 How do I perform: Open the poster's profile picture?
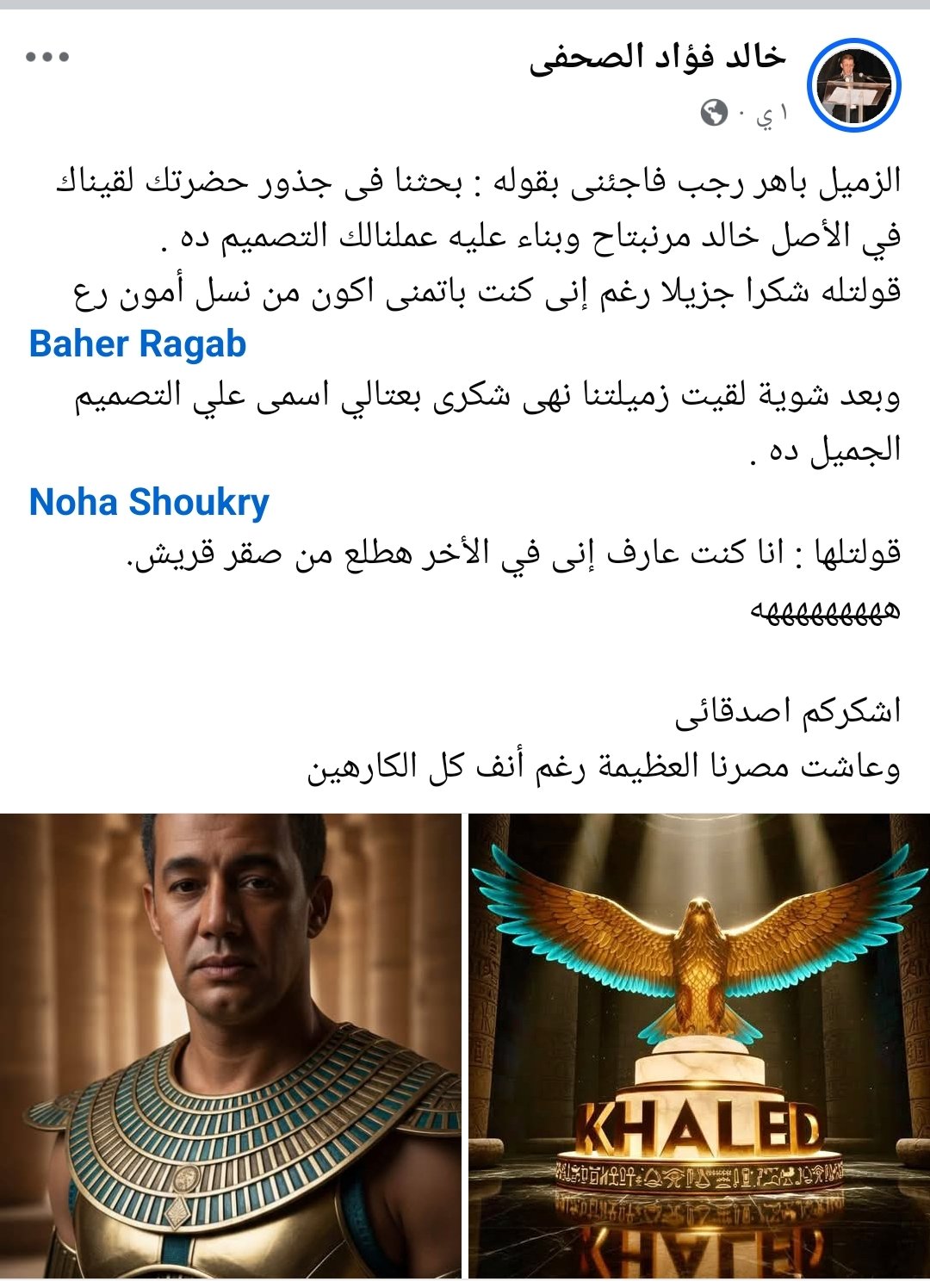tap(853, 85)
